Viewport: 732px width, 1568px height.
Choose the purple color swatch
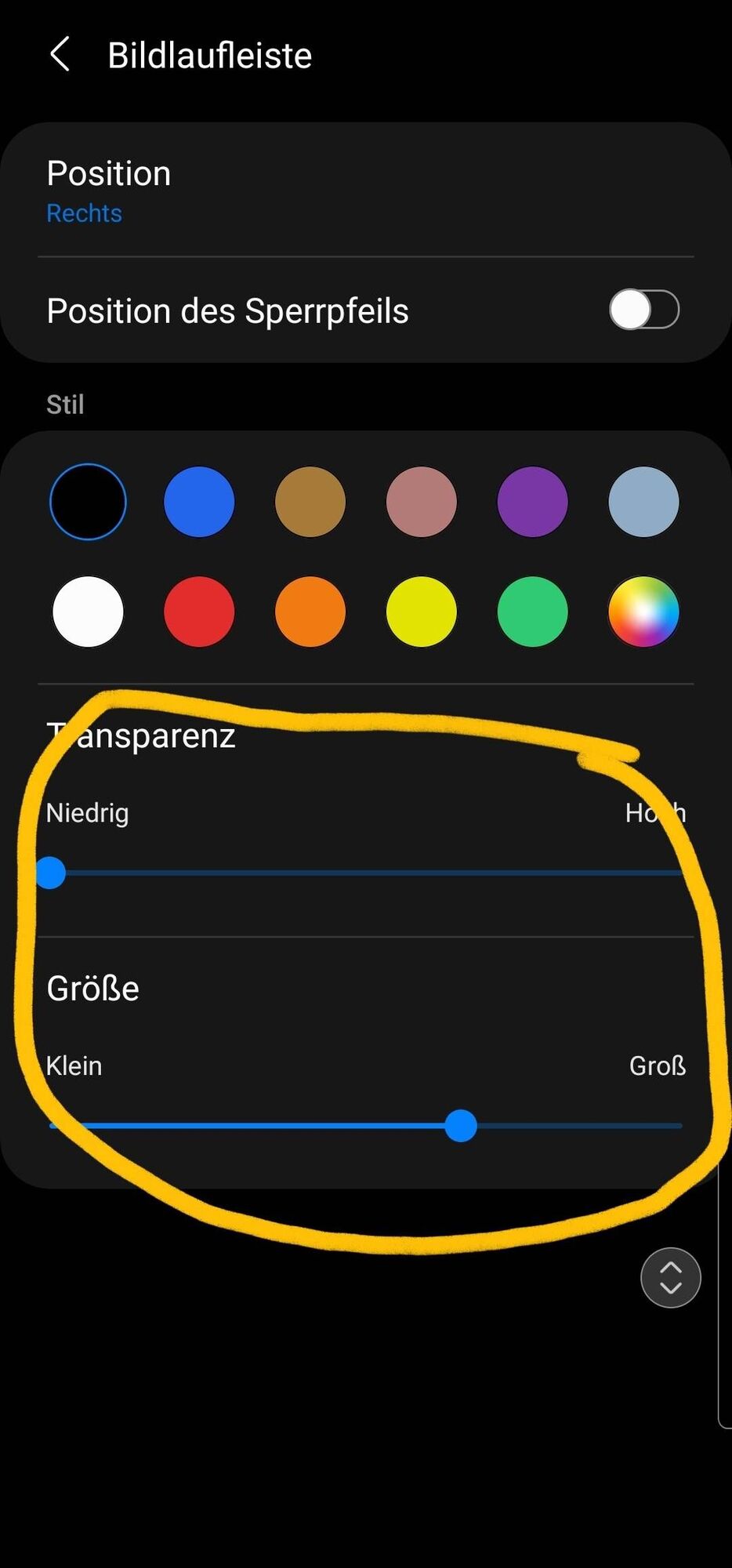point(532,502)
